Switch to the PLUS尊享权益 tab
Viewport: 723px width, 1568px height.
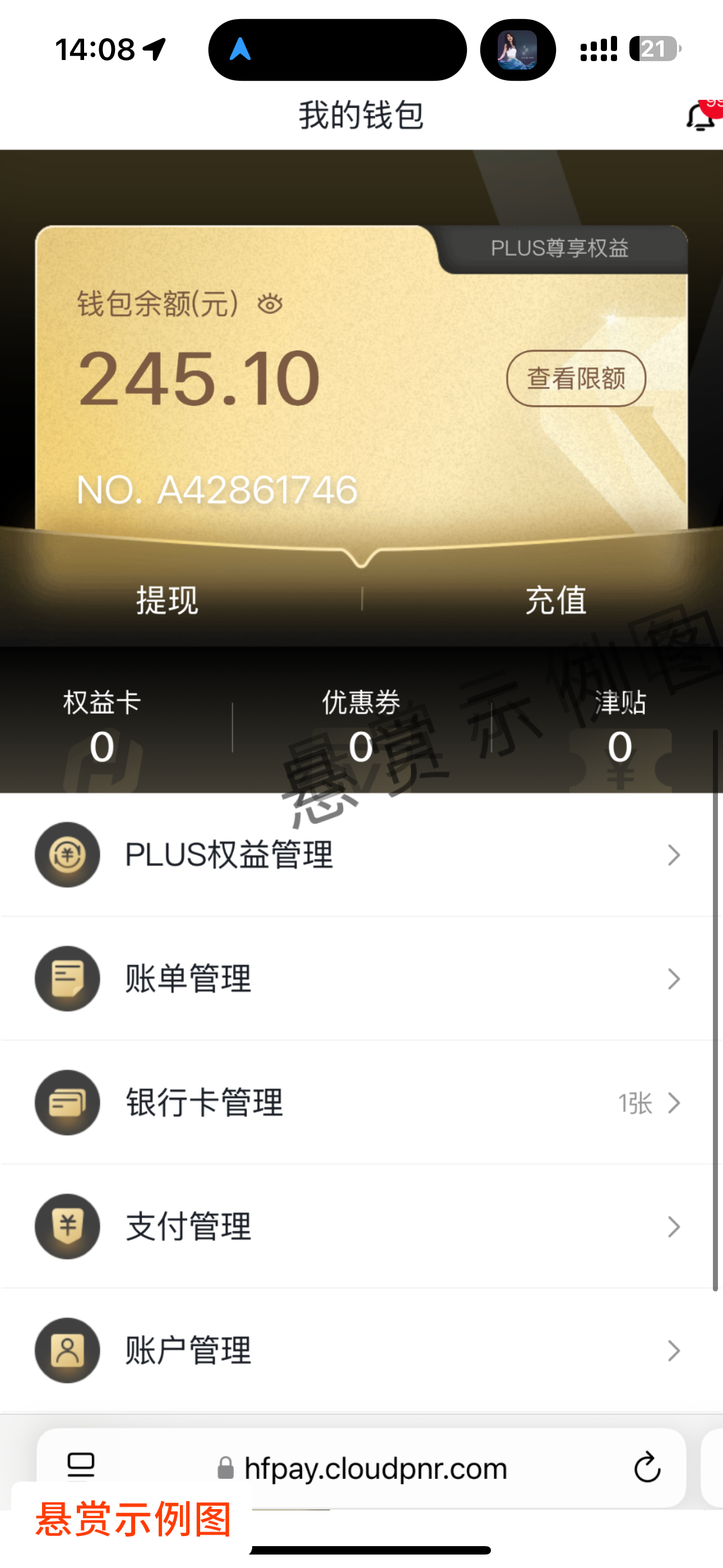click(560, 248)
